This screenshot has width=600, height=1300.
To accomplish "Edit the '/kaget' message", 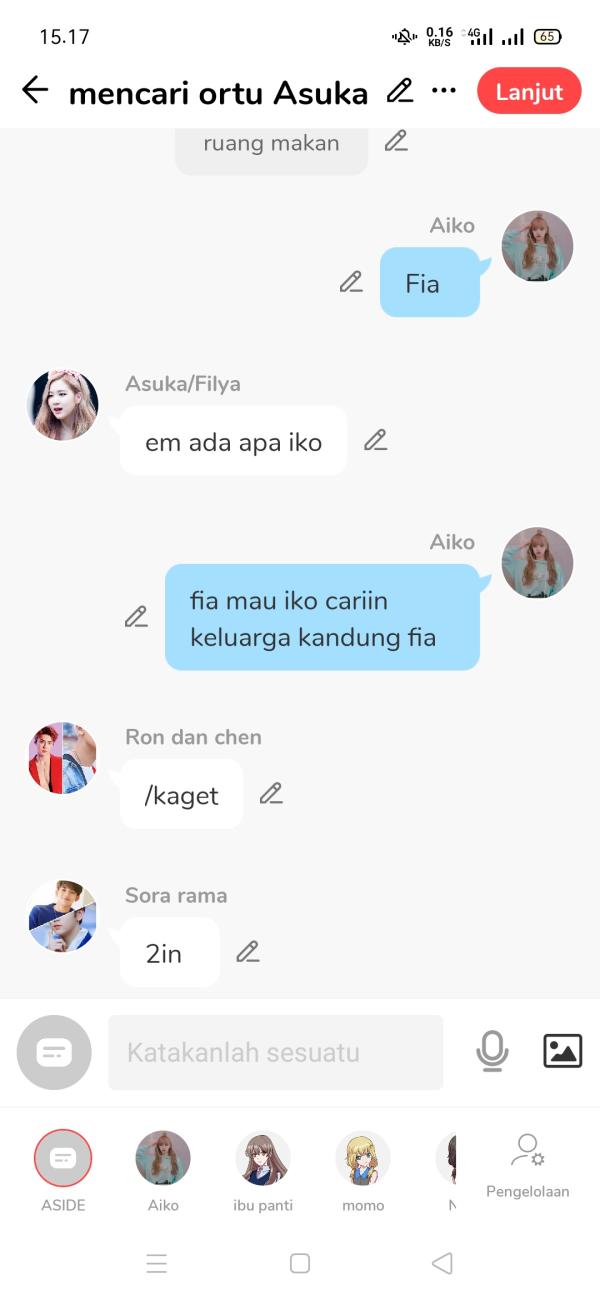I will [271, 794].
